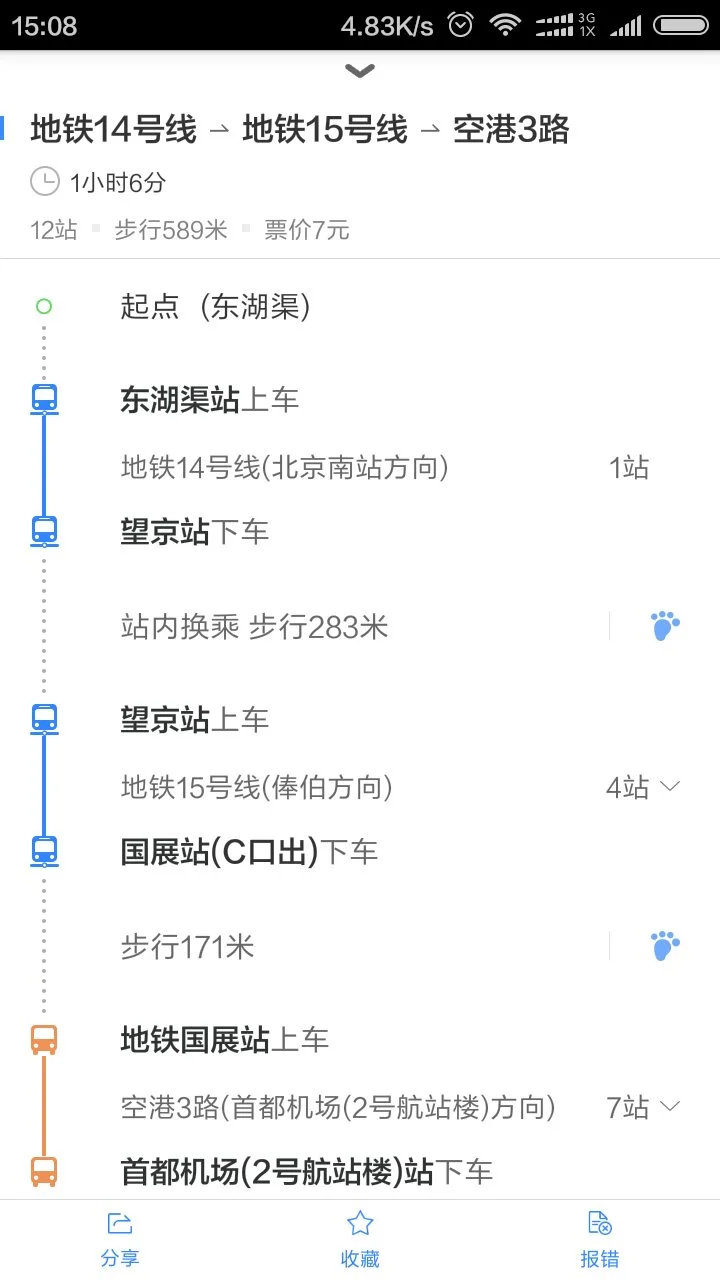
Task: Click the green origin circle marker
Action: 44,306
